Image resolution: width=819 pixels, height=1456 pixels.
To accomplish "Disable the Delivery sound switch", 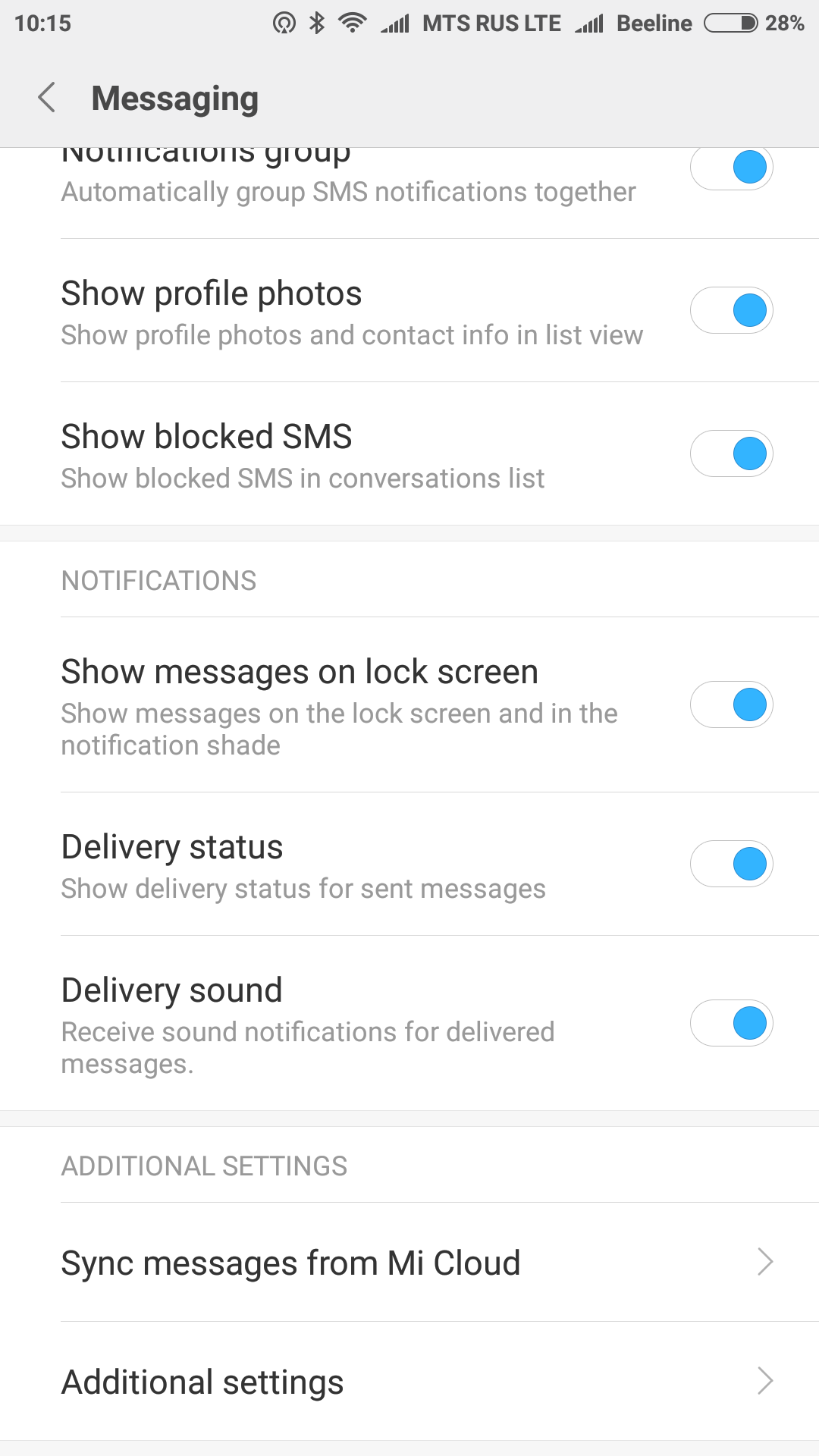I will point(731,1023).
